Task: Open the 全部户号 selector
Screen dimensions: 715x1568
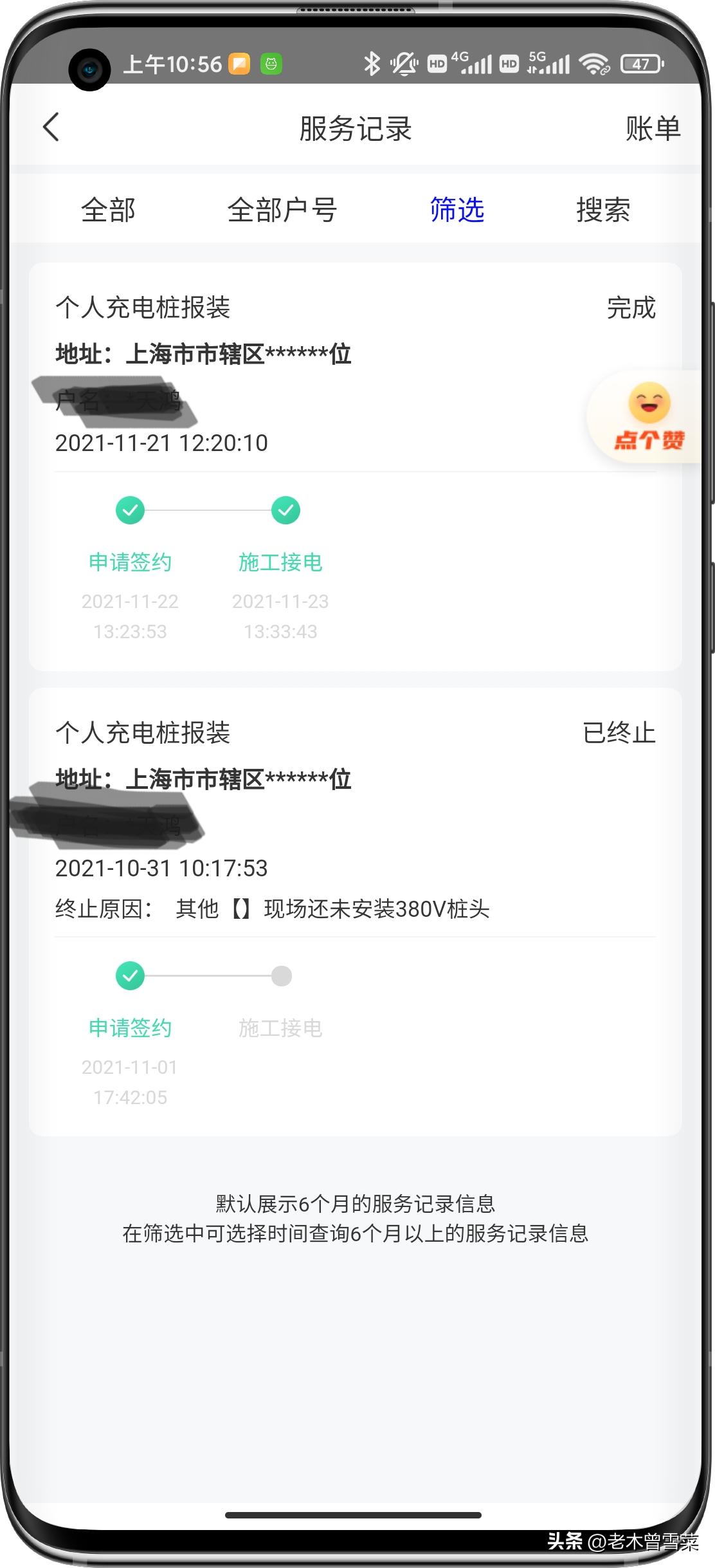Action: [x=282, y=210]
